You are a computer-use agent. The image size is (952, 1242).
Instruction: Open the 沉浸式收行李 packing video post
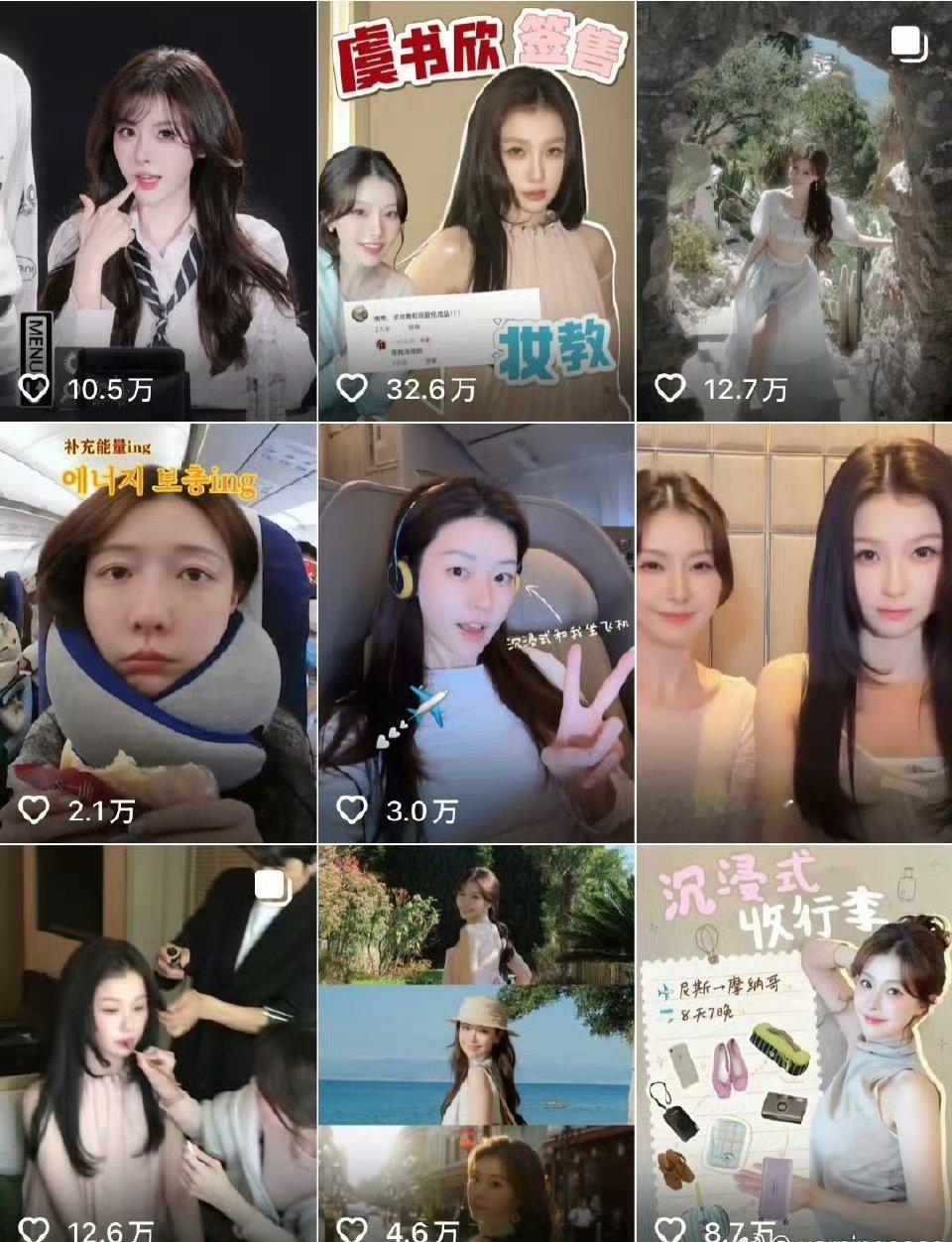click(x=793, y=1032)
